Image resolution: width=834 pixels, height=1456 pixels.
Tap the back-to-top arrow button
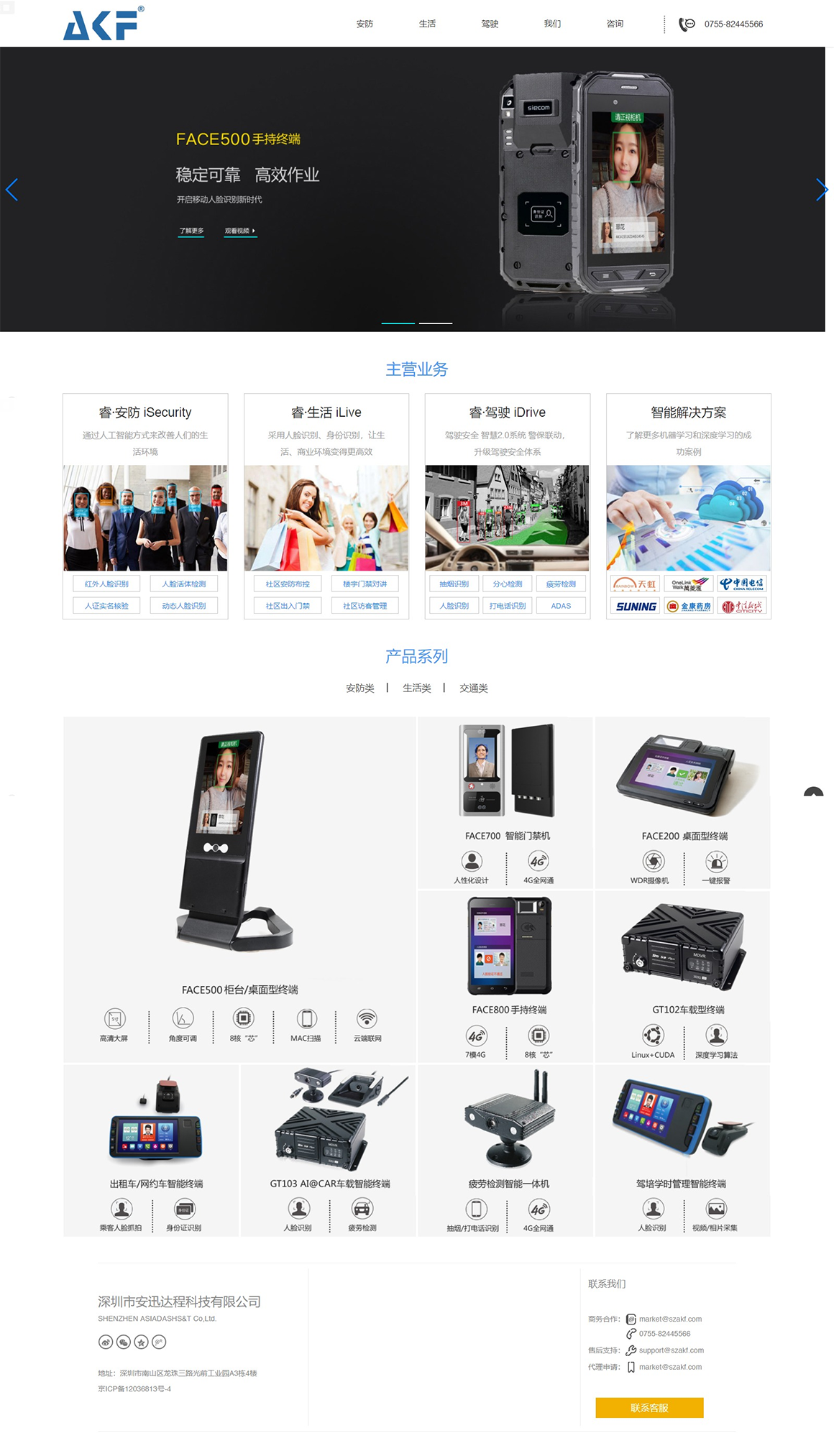coord(813,793)
